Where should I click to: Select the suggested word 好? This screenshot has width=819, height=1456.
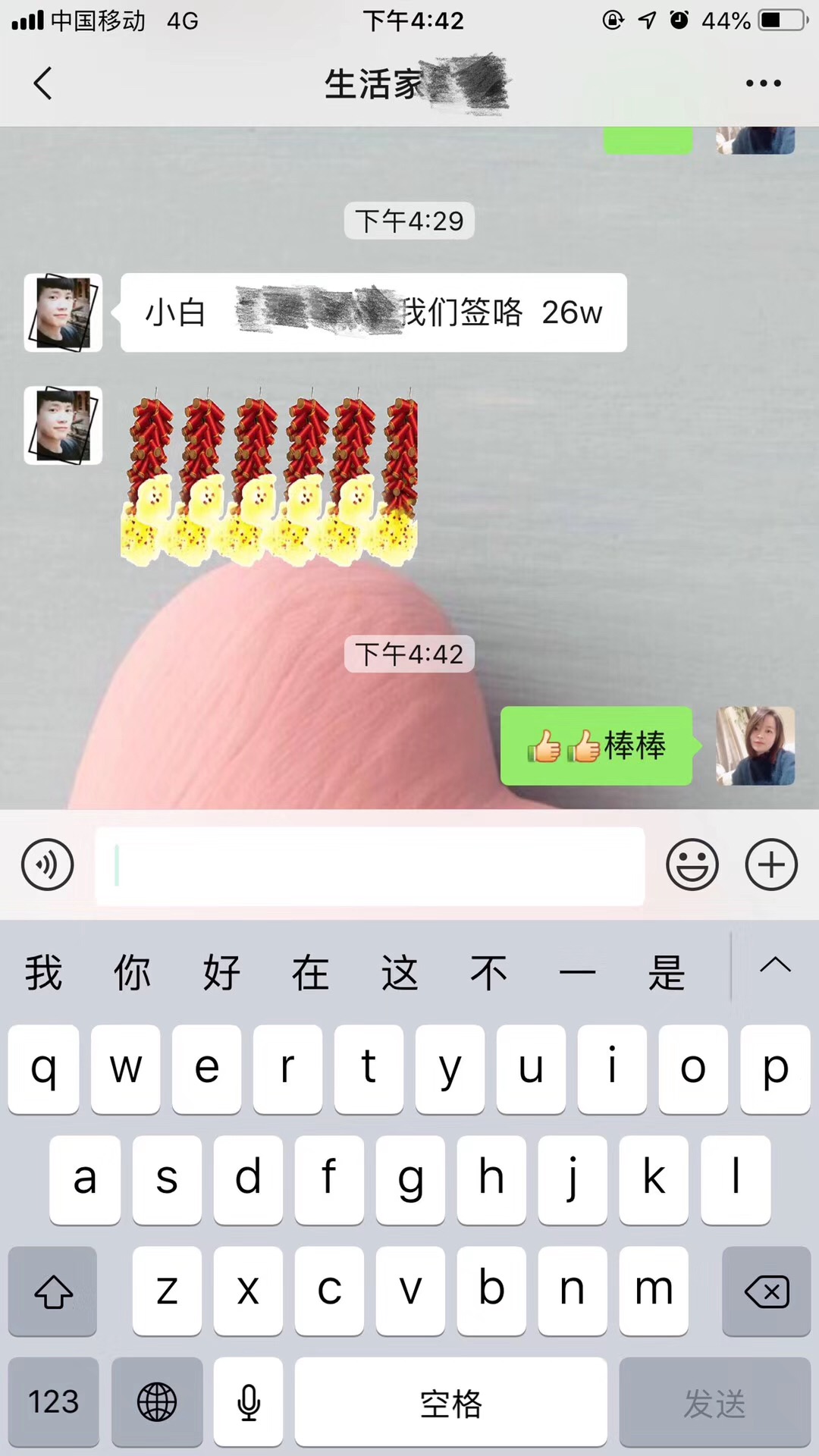click(x=221, y=972)
